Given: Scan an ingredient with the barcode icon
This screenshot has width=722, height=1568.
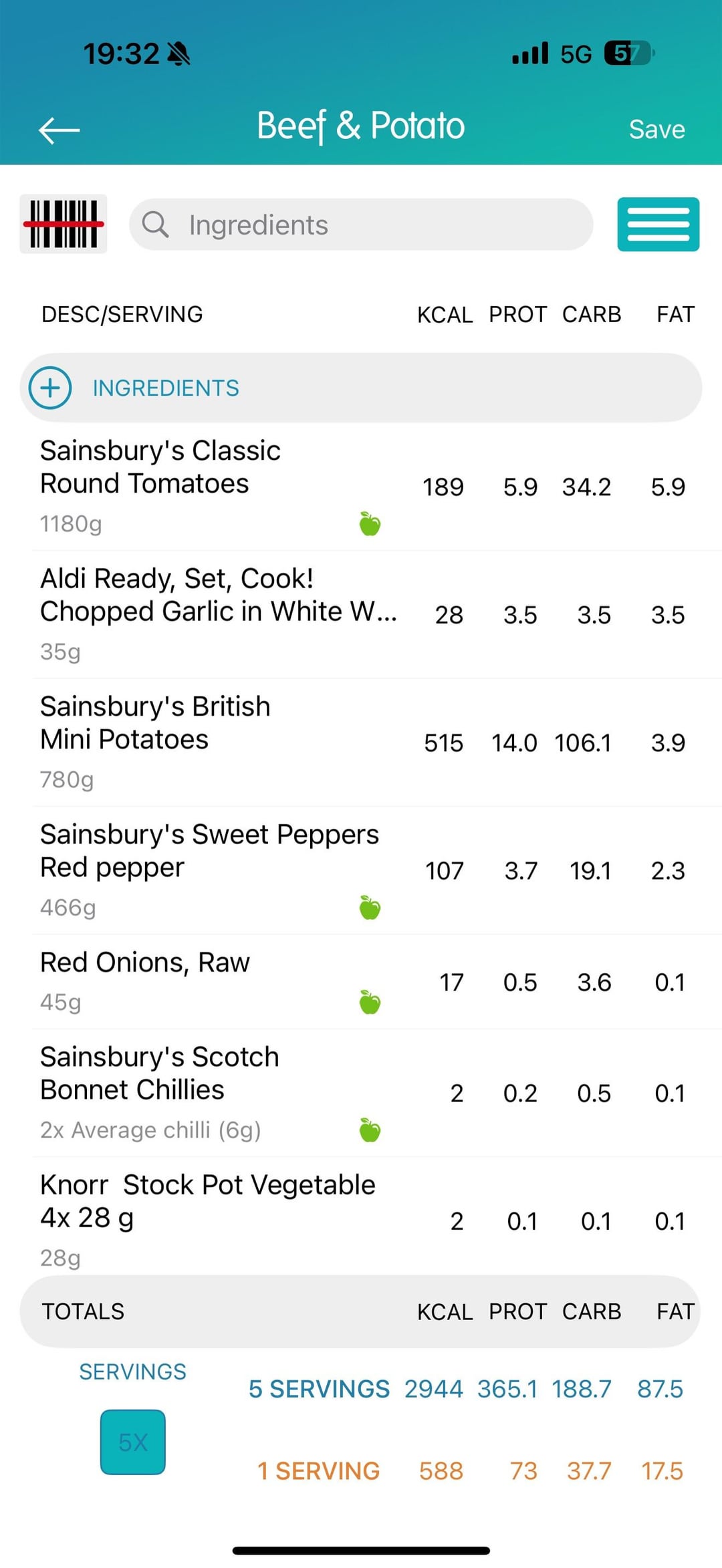Looking at the screenshot, I should [x=64, y=224].
